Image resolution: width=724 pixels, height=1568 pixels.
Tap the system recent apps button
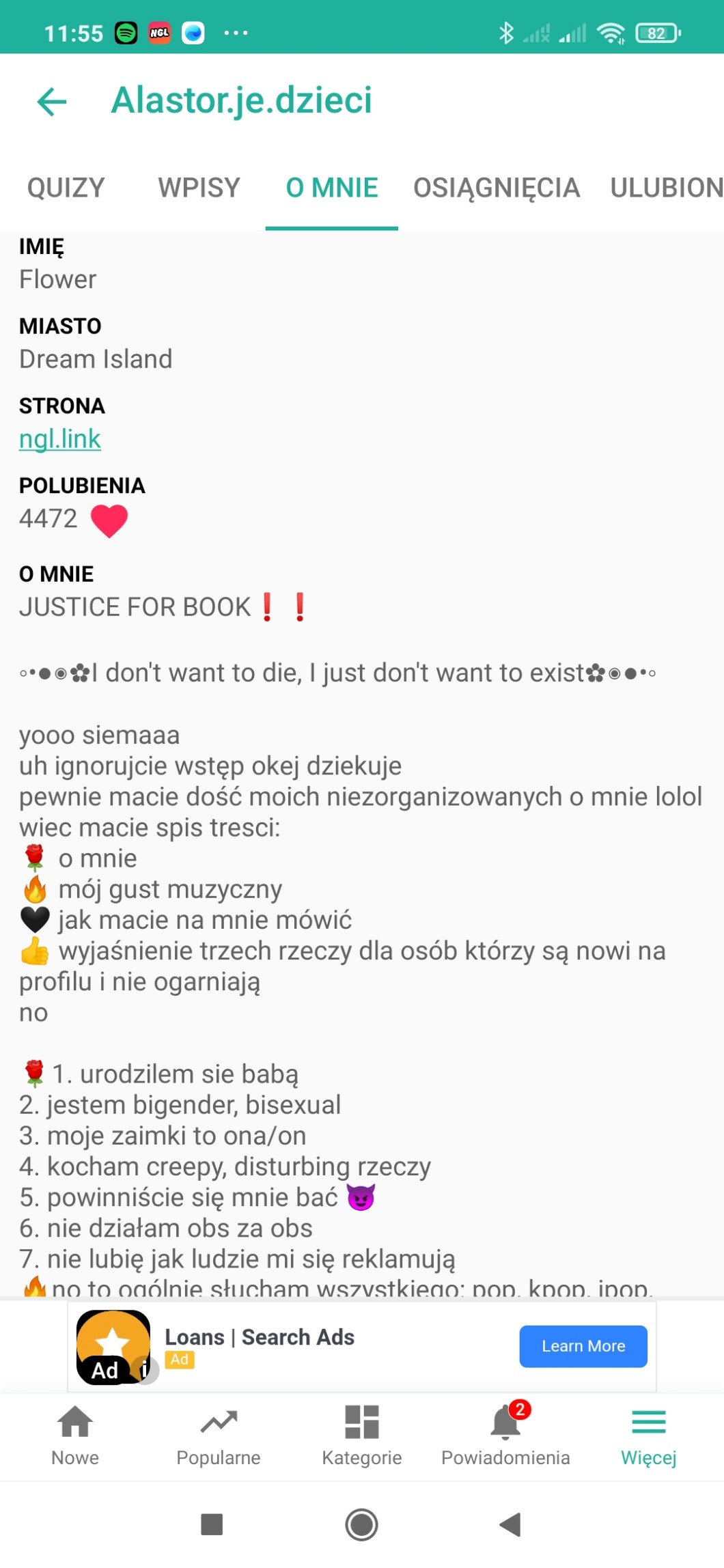tap(212, 1524)
